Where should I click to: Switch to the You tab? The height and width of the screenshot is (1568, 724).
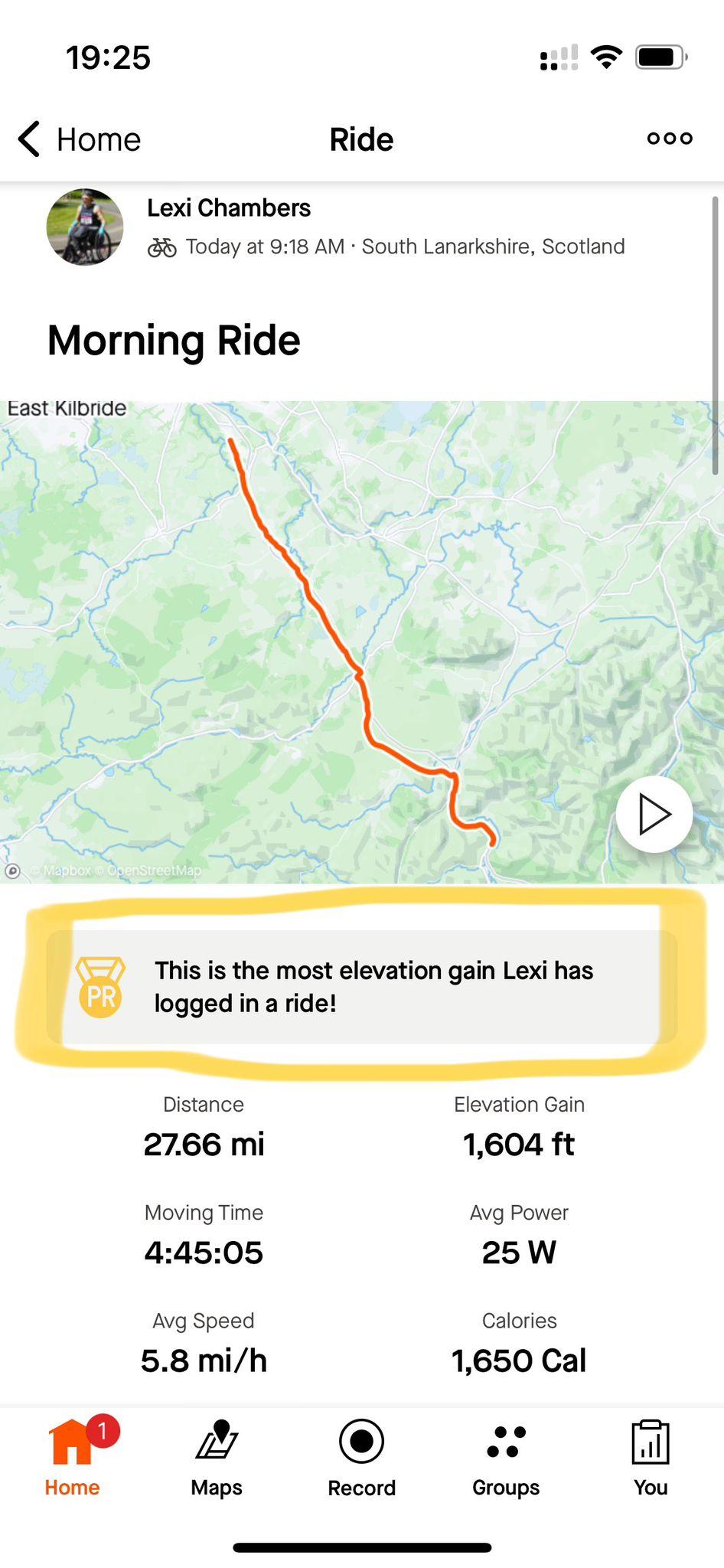[x=651, y=1458]
